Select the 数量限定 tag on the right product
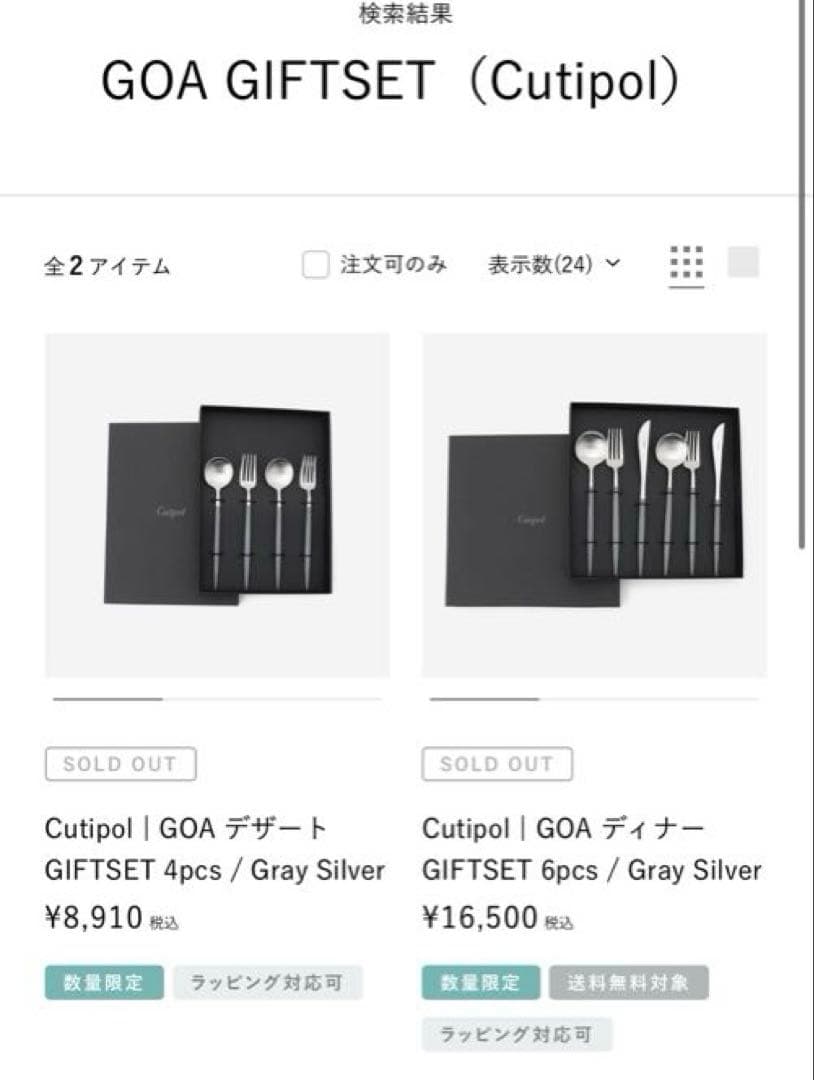814x1080 pixels. [x=481, y=983]
